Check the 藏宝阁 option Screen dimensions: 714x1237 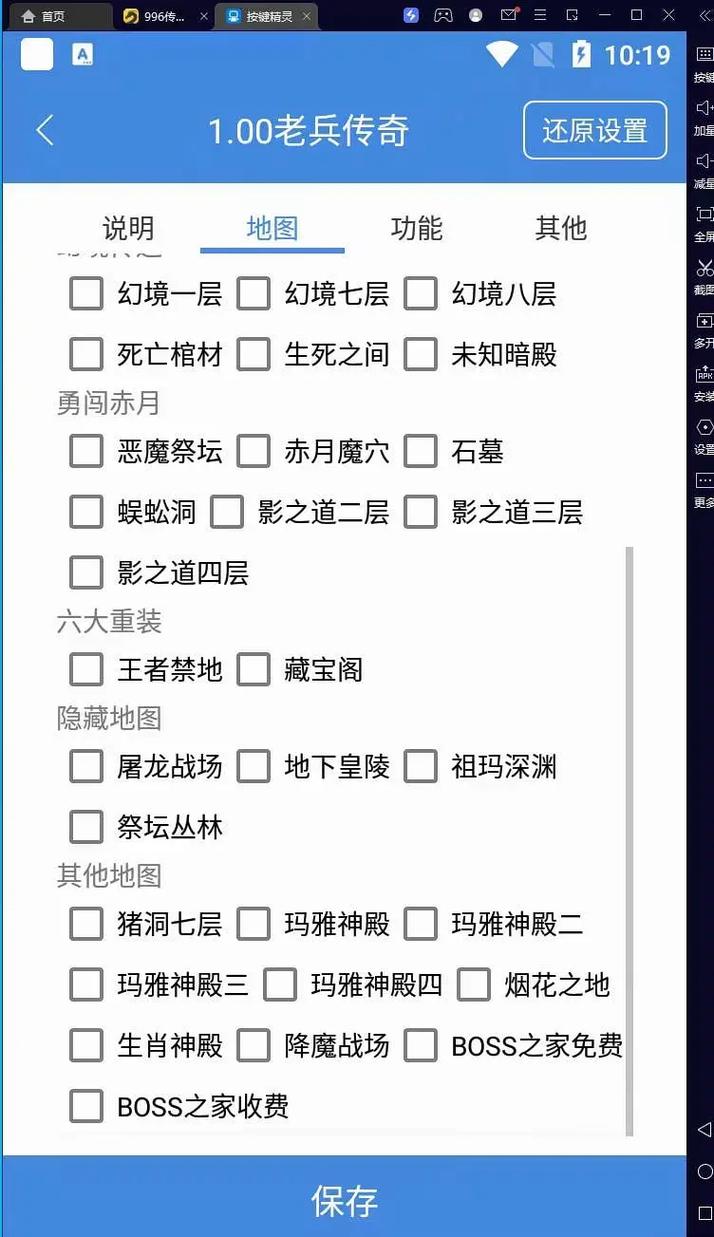[254, 669]
